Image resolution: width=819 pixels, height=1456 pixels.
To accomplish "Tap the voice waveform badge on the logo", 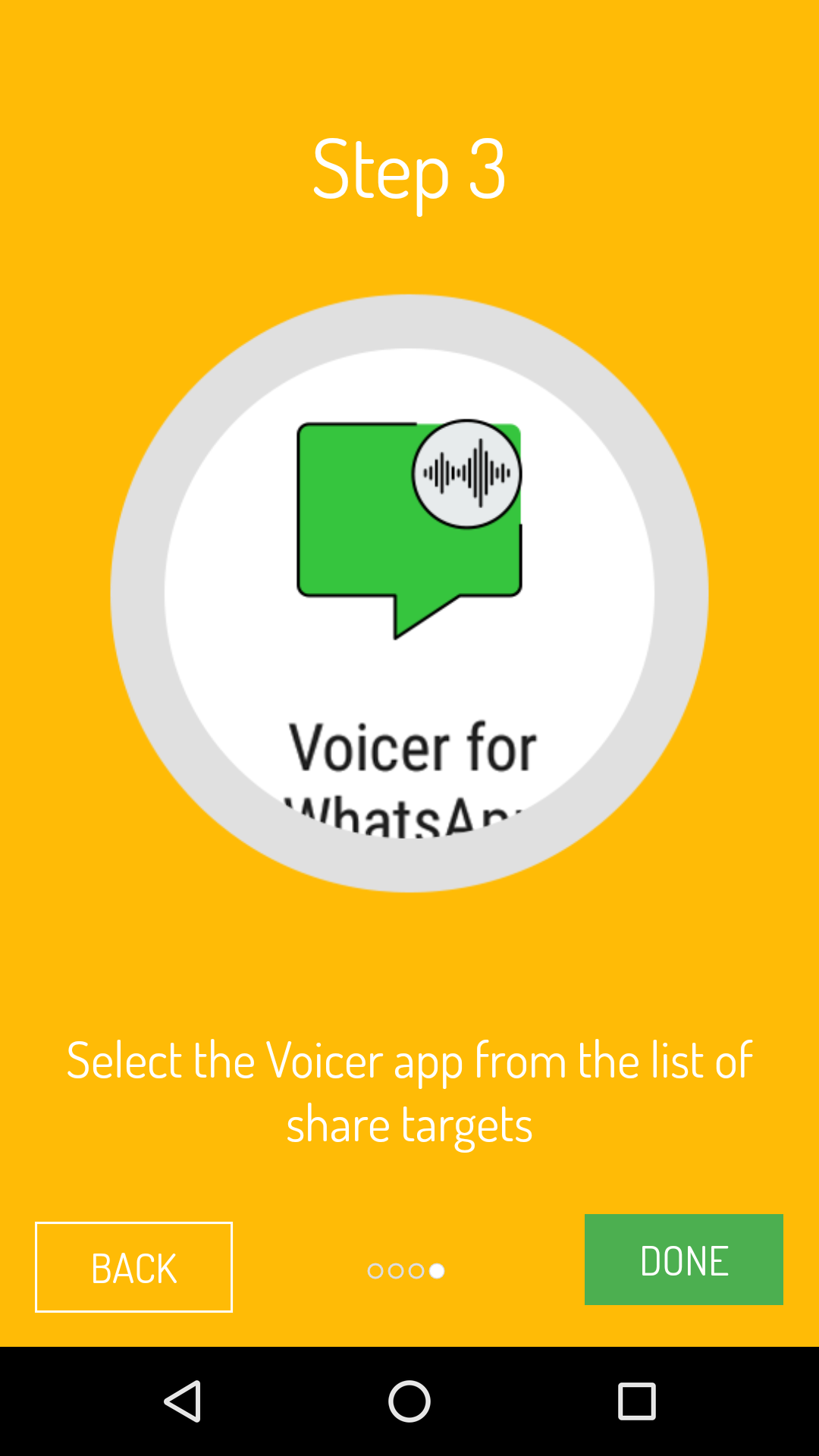I will tap(468, 472).
